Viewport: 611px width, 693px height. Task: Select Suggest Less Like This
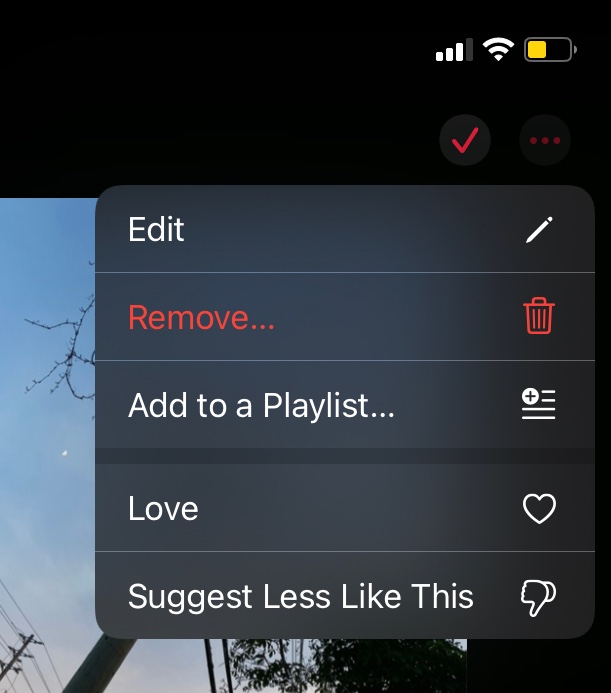tap(340, 597)
